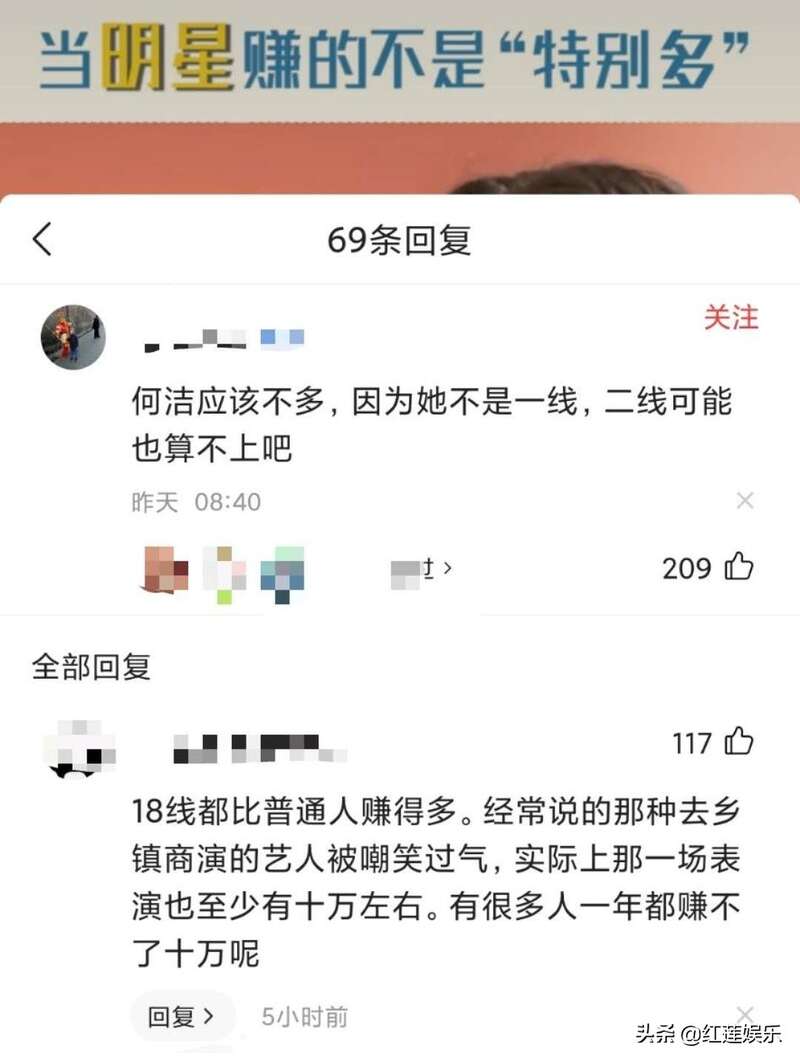The height and width of the screenshot is (1062, 800).
Task: Tap 回复 under the 18线 reply
Action: point(181,1017)
